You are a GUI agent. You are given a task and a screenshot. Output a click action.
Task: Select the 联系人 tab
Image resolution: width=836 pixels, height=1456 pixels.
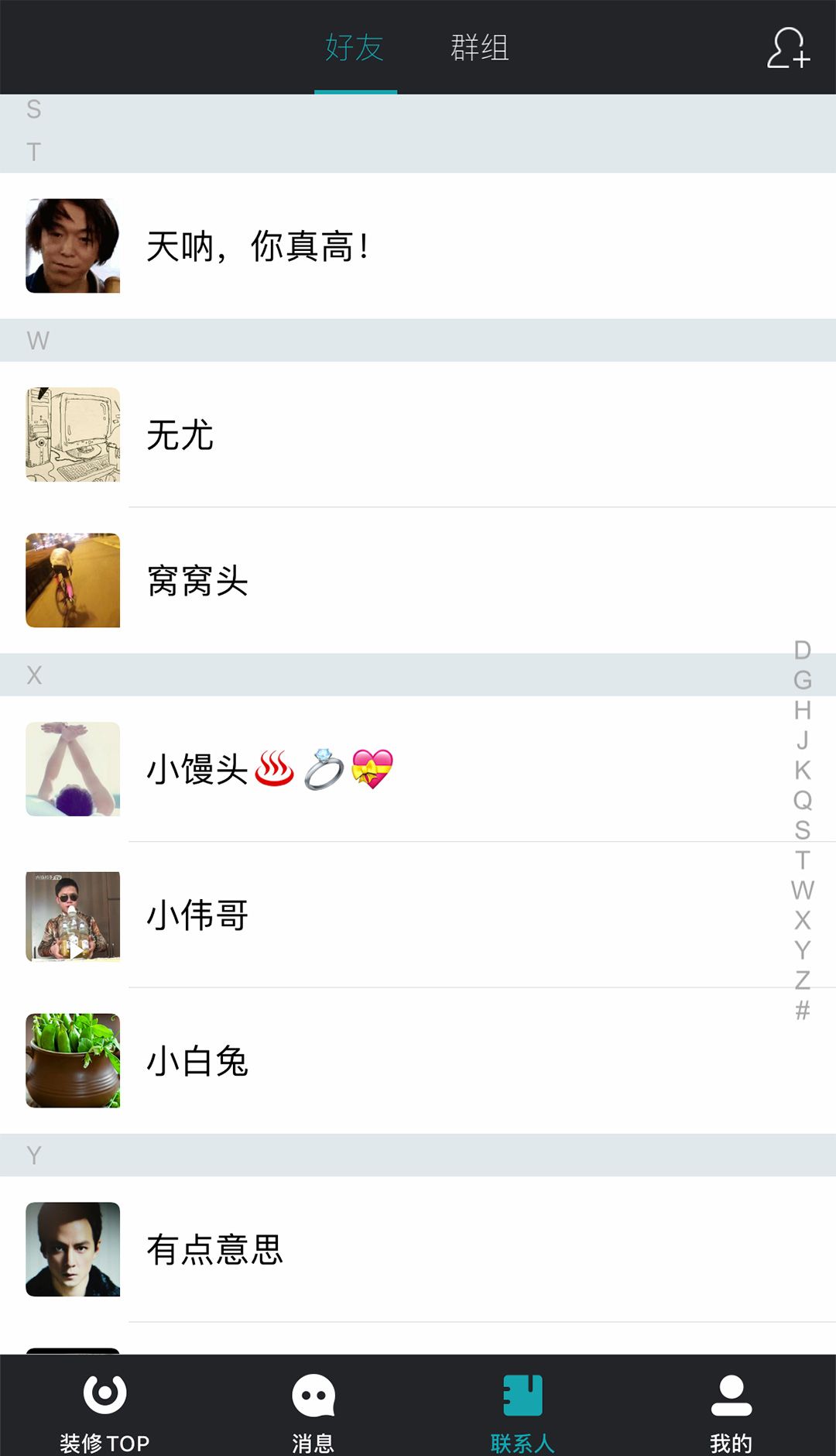tap(522, 1410)
